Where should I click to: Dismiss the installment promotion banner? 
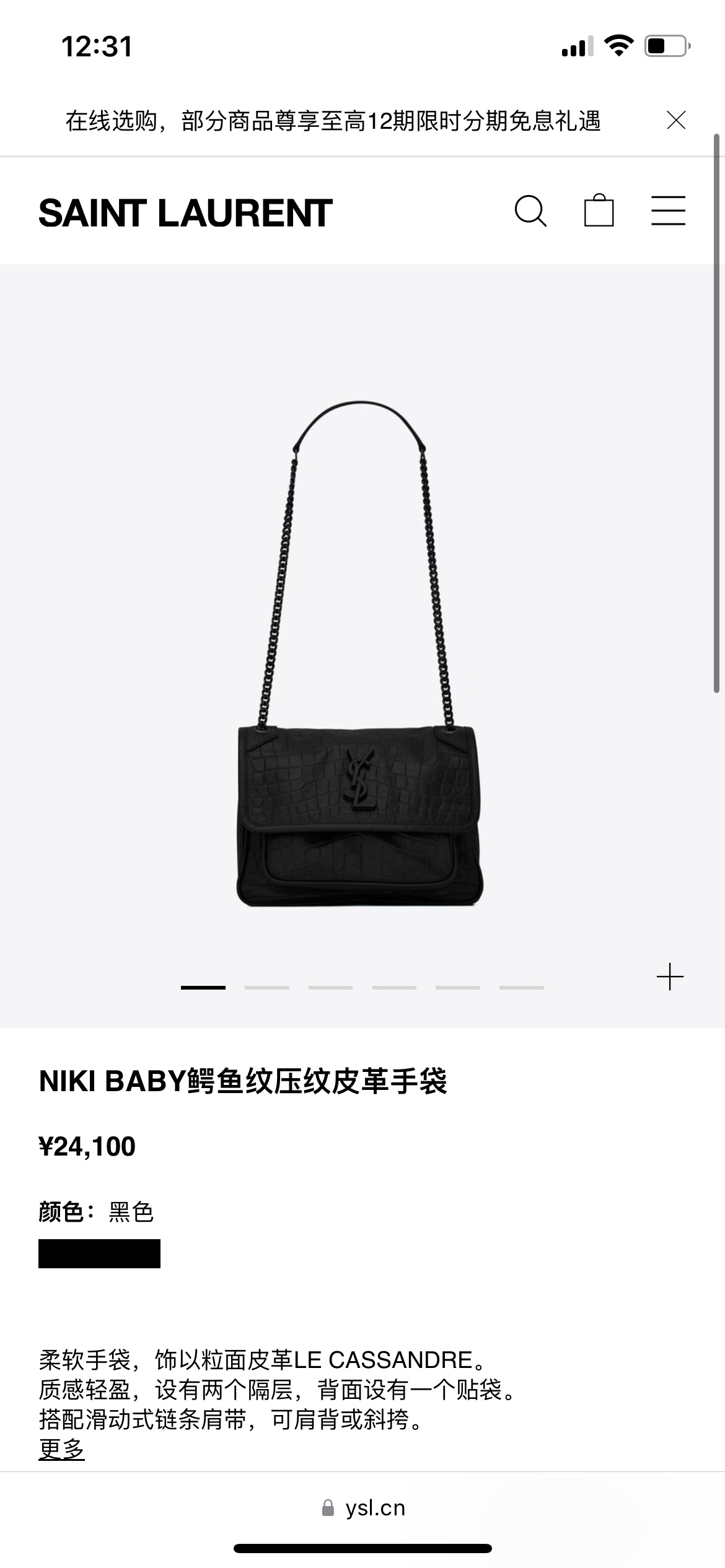pyautogui.click(x=675, y=120)
